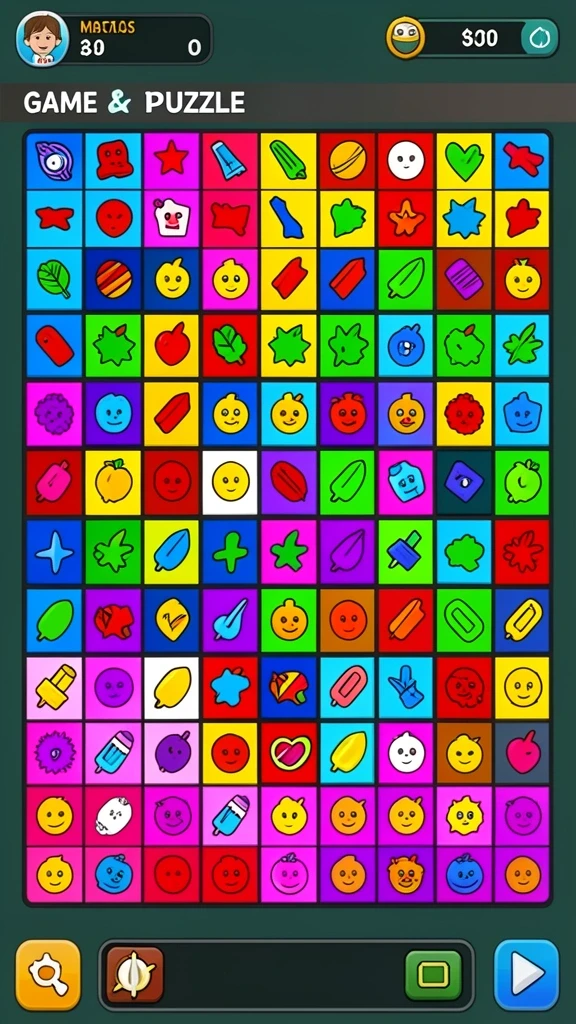The image size is (576, 1024).
Task: Tap the refresh icon beside the coin balance
Action: coord(540,38)
